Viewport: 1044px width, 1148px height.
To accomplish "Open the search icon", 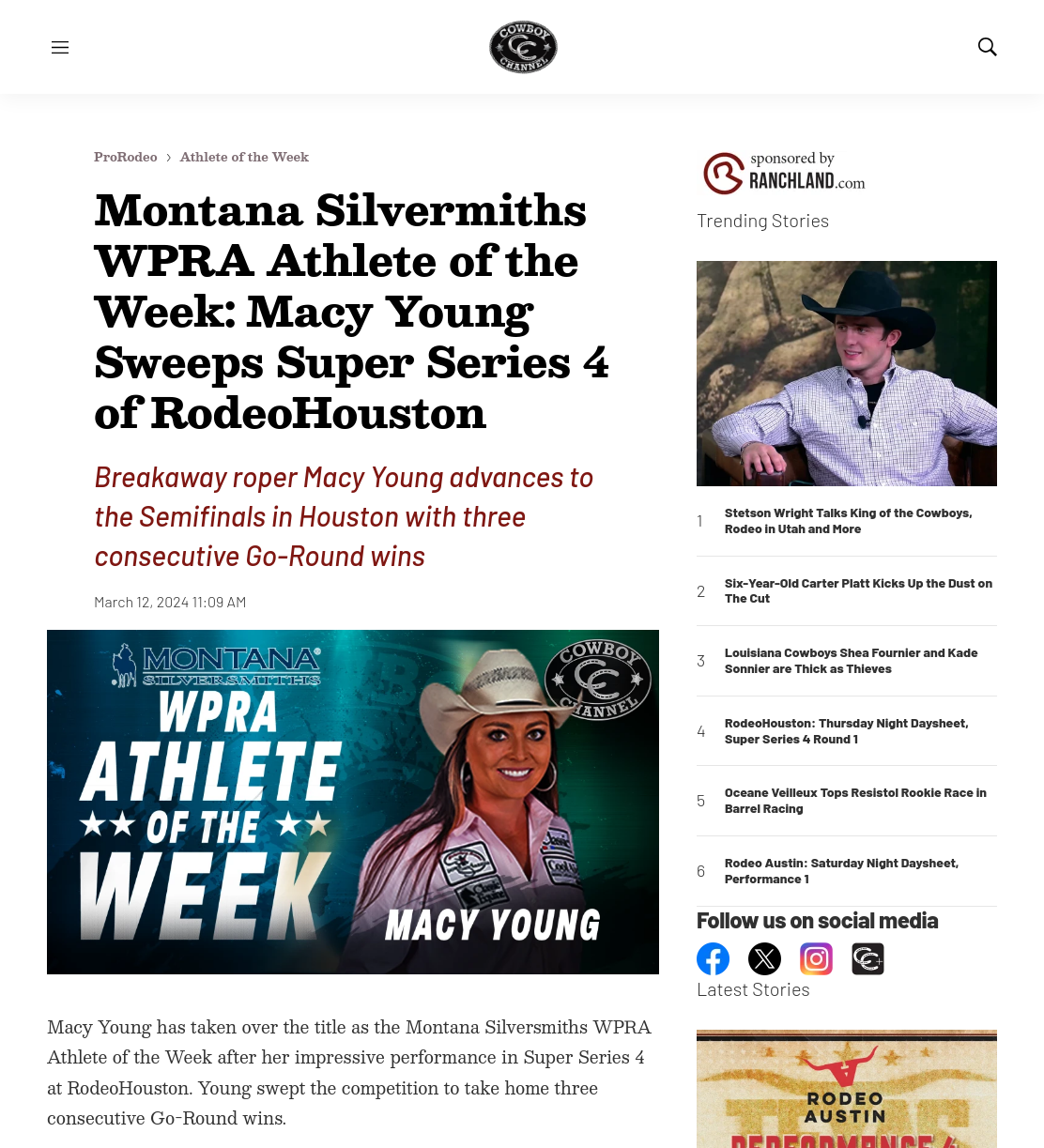I will 987,47.
